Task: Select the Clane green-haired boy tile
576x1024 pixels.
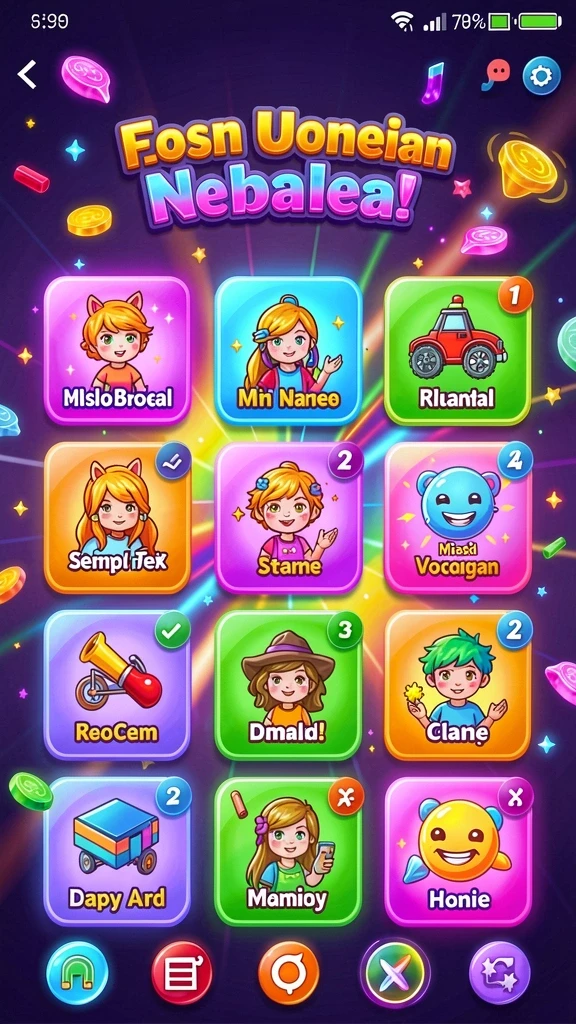Action: 458,685
